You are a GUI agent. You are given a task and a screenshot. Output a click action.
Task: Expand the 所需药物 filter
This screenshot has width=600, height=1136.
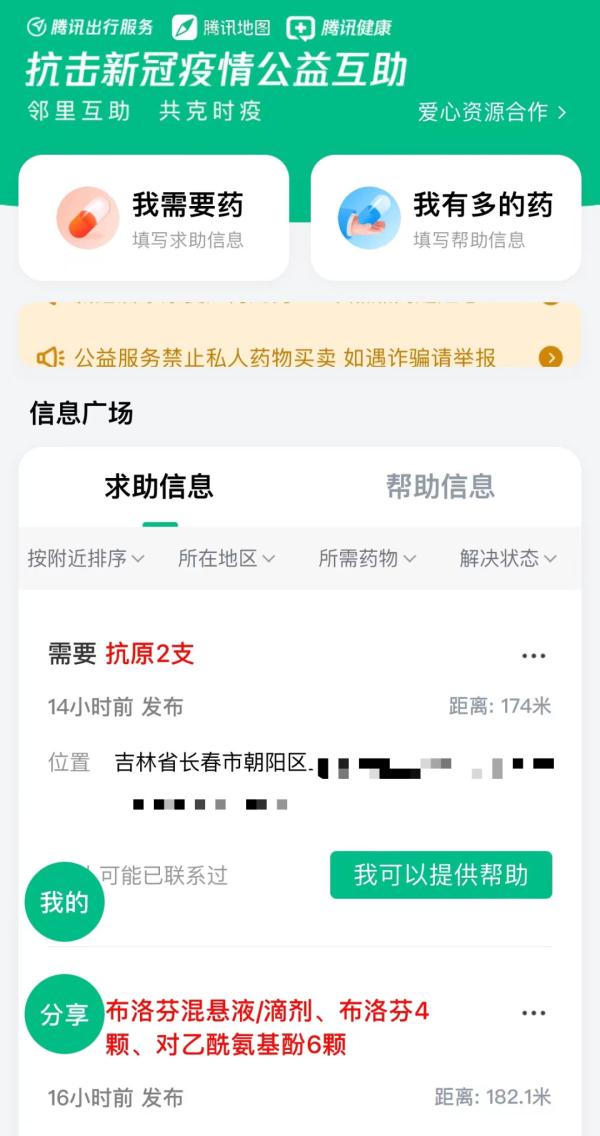(367, 558)
